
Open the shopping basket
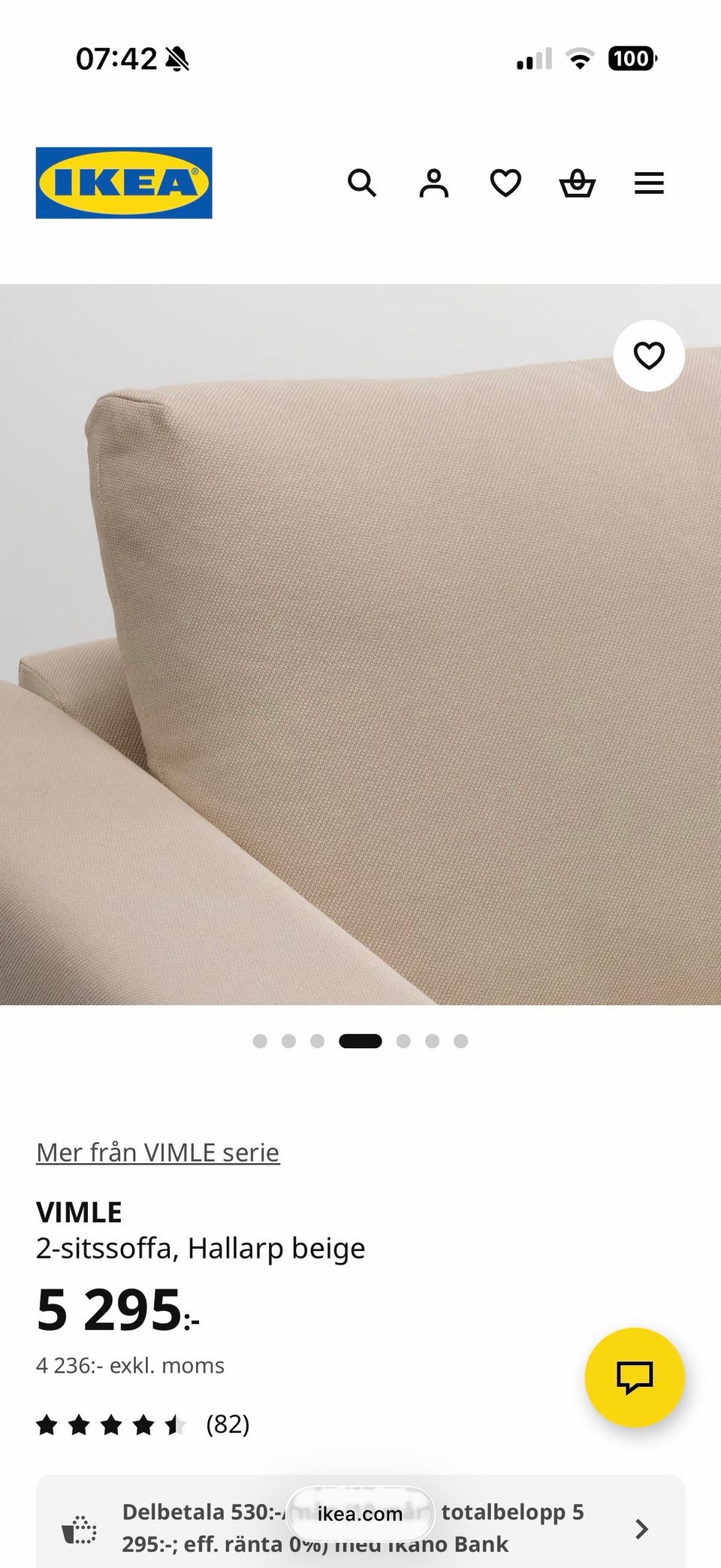[578, 183]
